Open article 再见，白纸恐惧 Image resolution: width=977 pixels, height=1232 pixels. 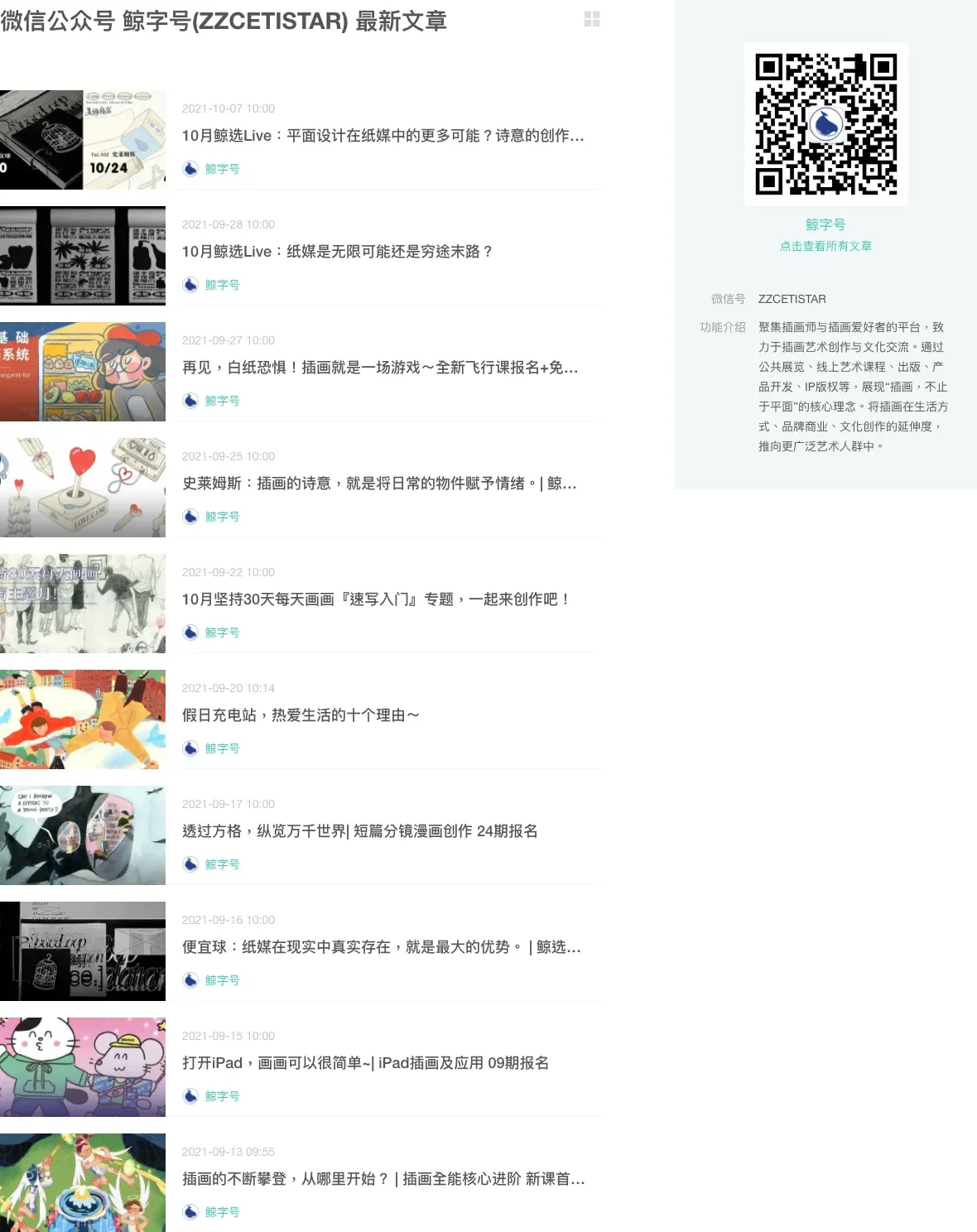tap(380, 368)
